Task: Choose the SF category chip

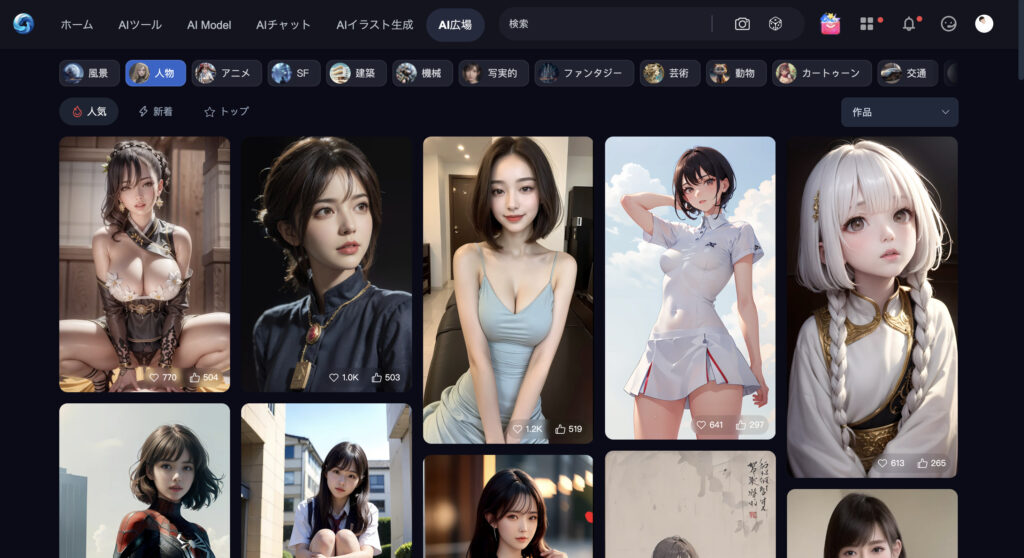Action: (x=293, y=73)
